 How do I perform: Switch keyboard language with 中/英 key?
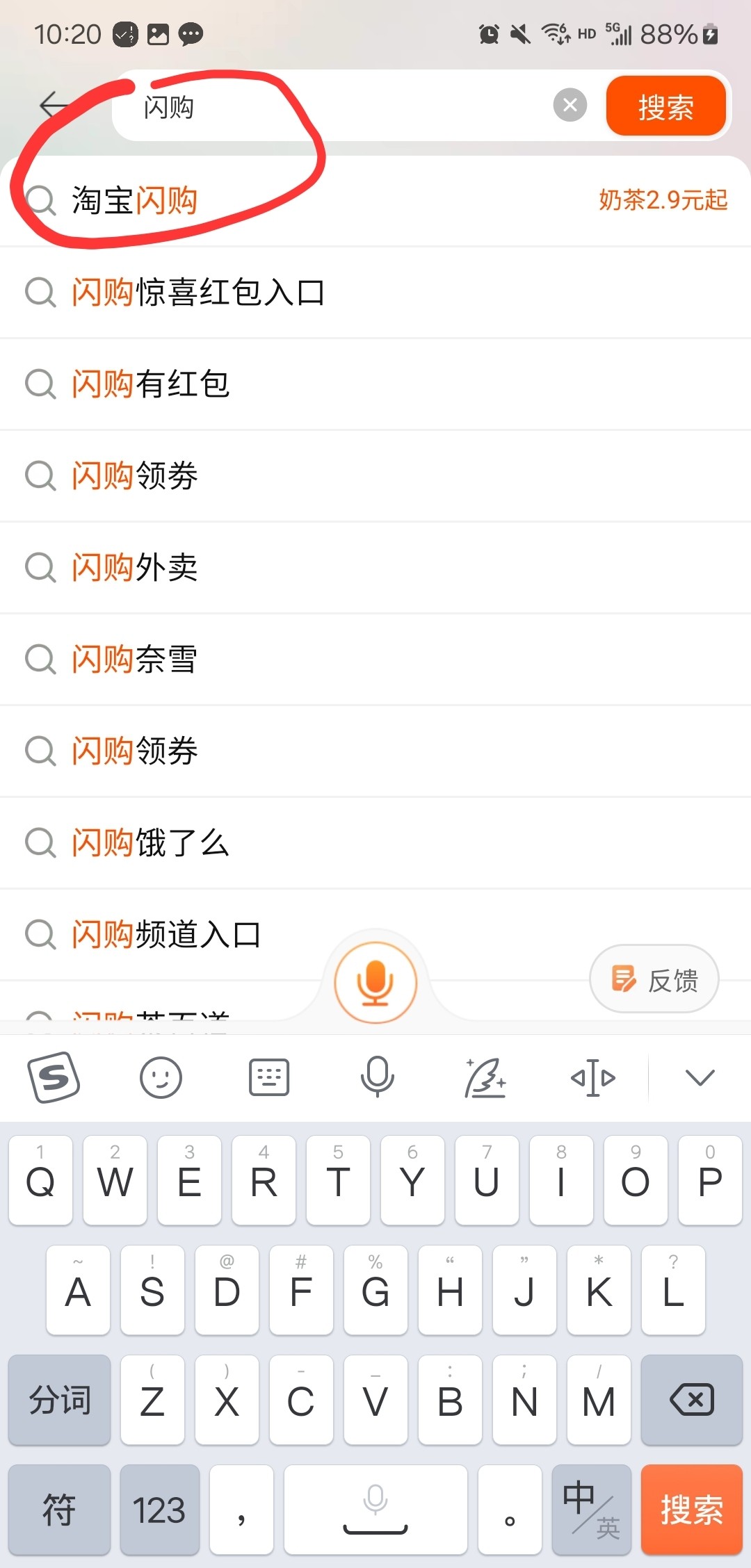coord(591,1510)
